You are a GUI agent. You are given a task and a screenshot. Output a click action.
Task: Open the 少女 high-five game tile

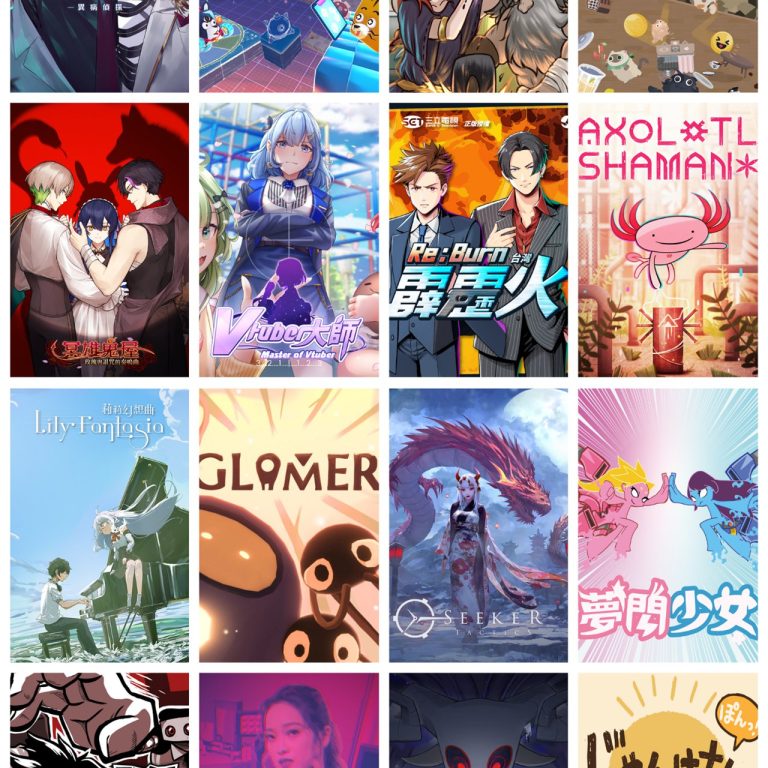point(668,525)
